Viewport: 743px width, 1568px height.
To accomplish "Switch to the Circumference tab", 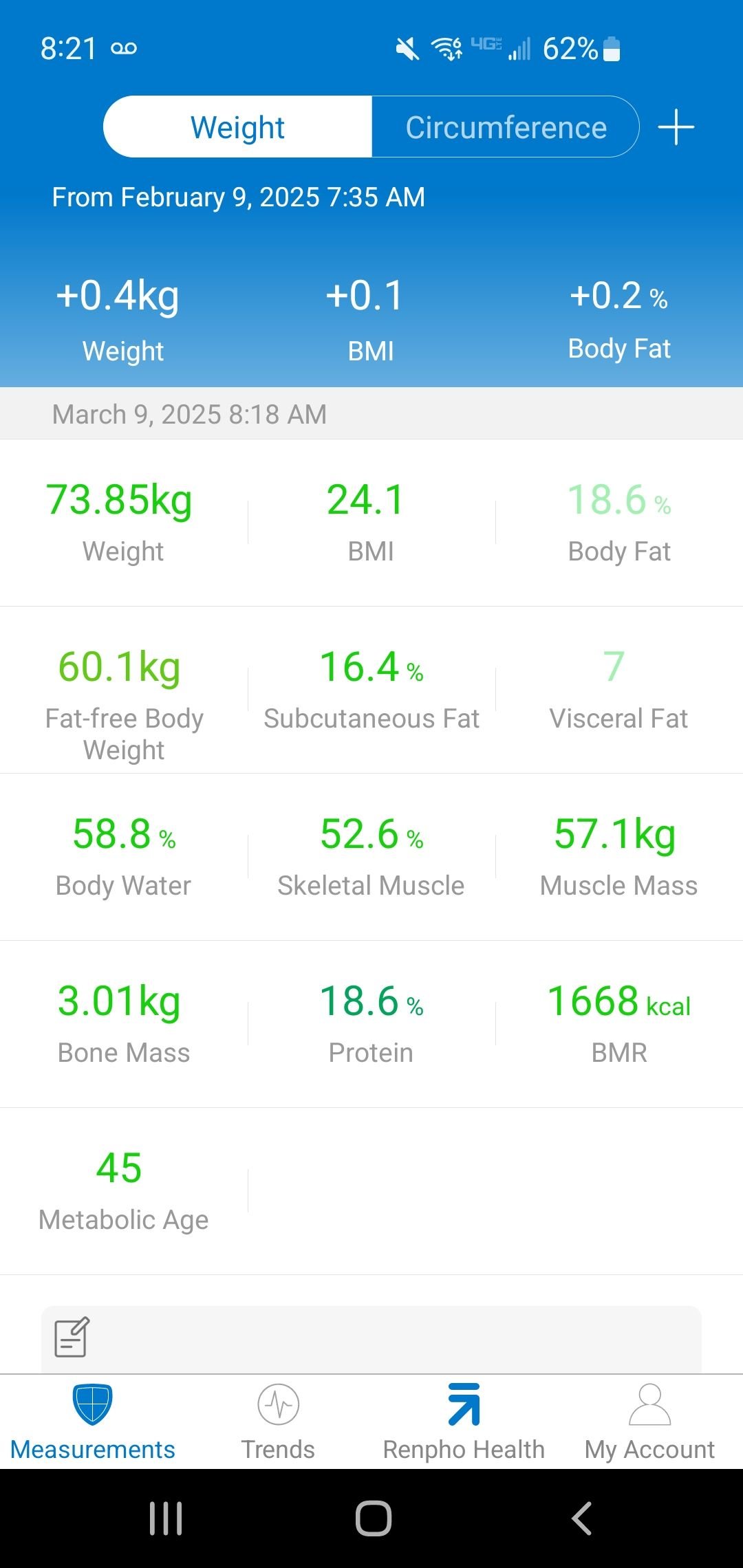I will (506, 127).
